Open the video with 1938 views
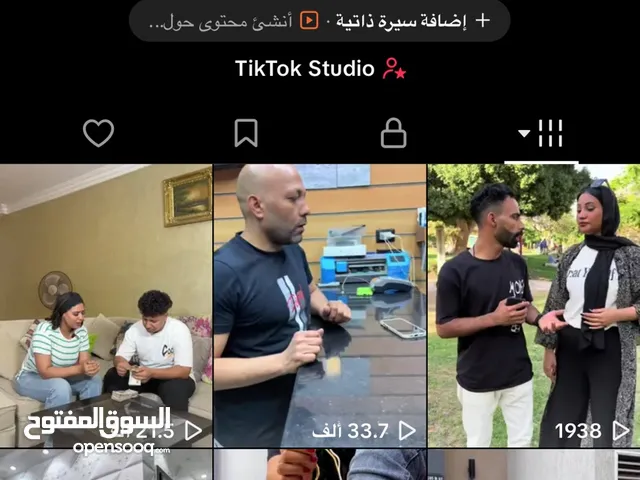The image size is (640, 480). (533, 305)
